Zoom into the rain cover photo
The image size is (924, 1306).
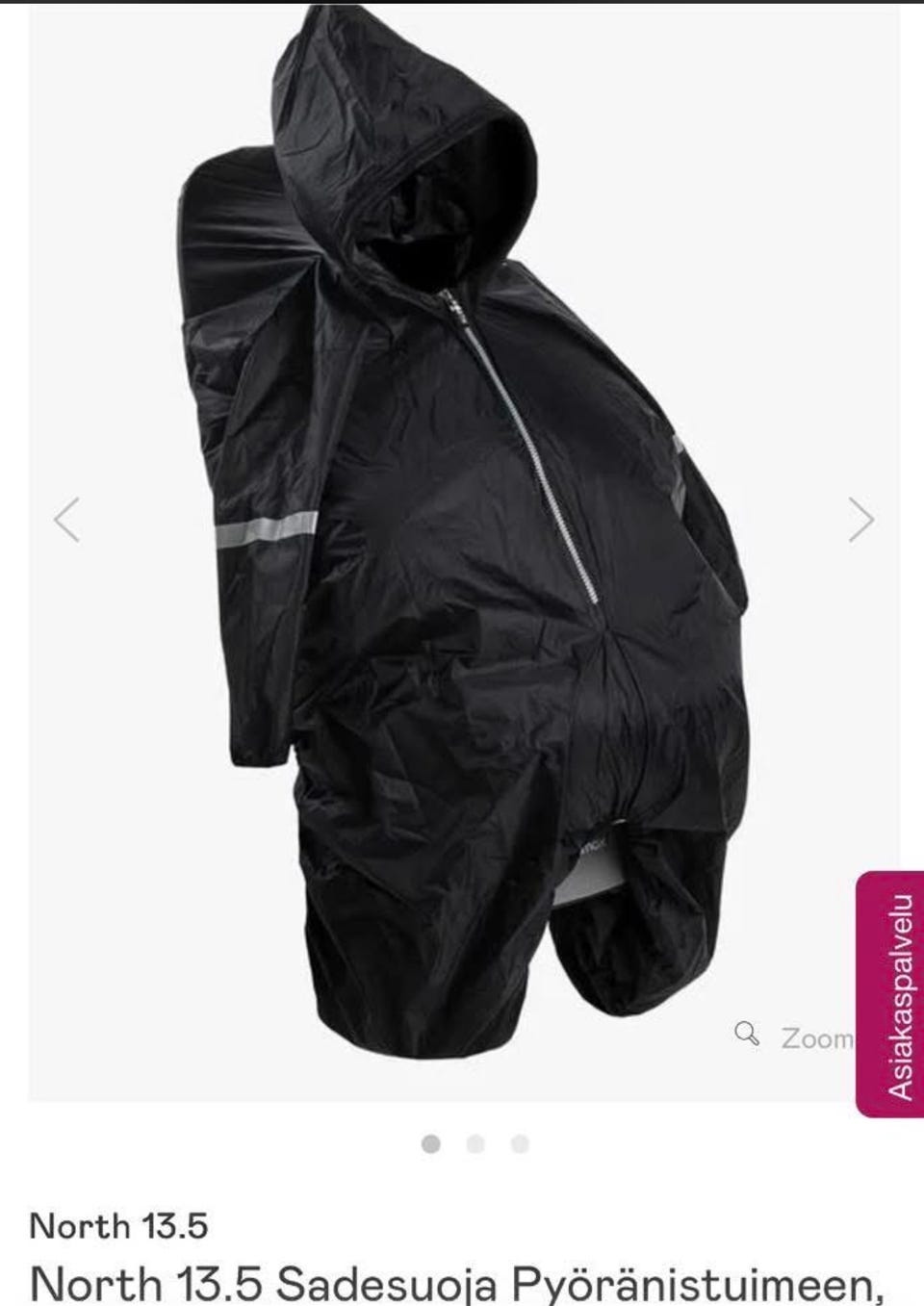pyautogui.click(x=796, y=1037)
